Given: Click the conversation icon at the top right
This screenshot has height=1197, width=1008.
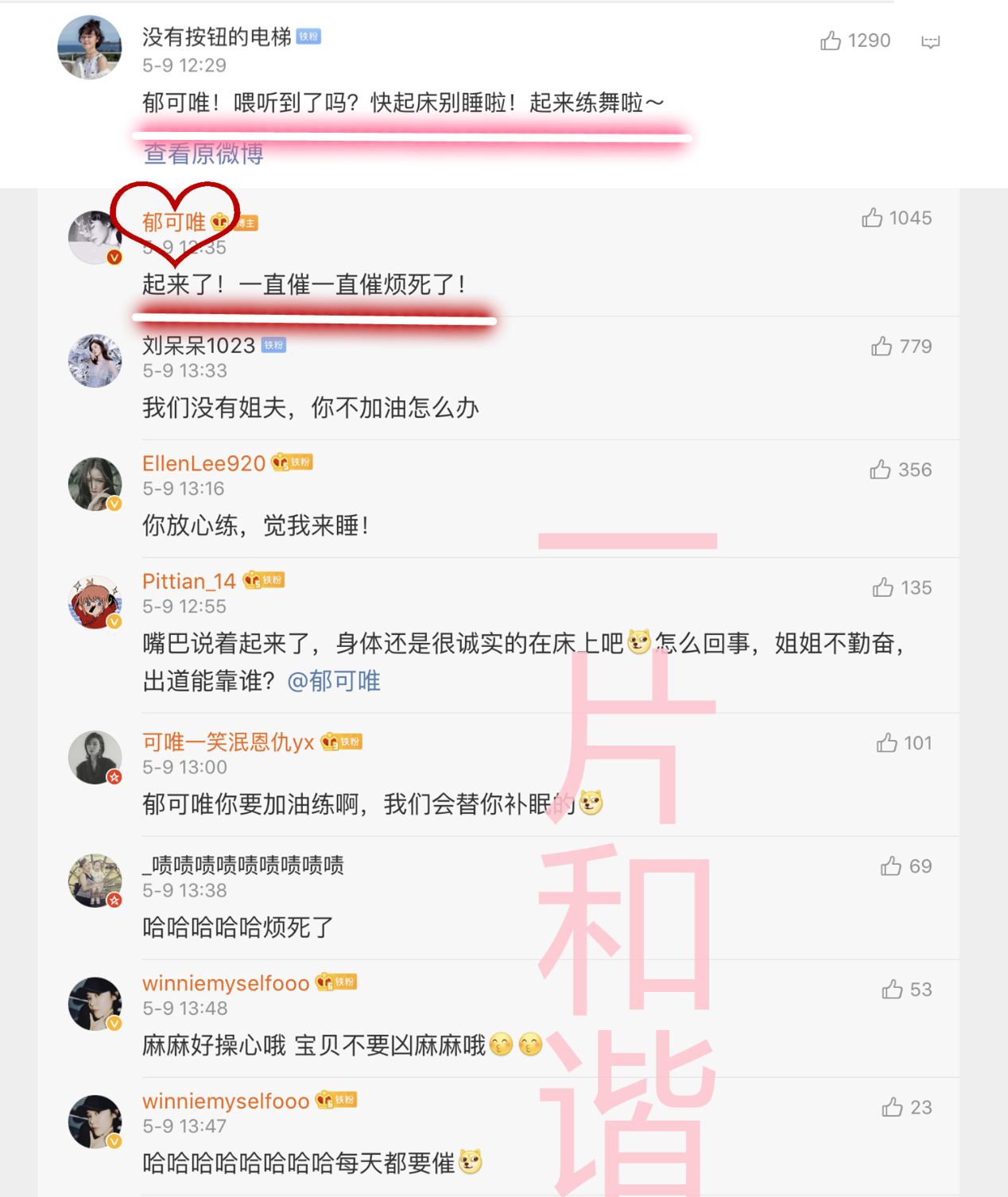Looking at the screenshot, I should (932, 40).
